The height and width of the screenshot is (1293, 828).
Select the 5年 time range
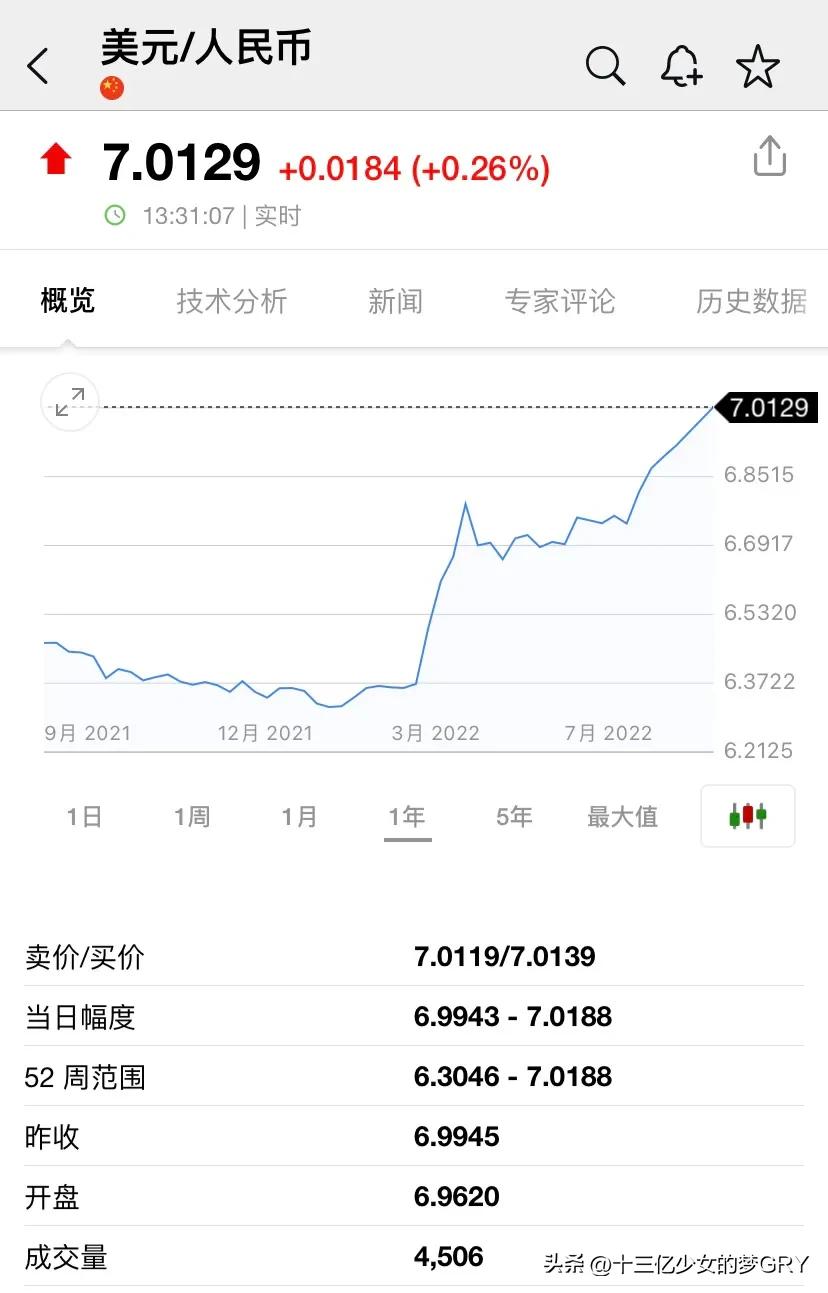pyautogui.click(x=513, y=816)
